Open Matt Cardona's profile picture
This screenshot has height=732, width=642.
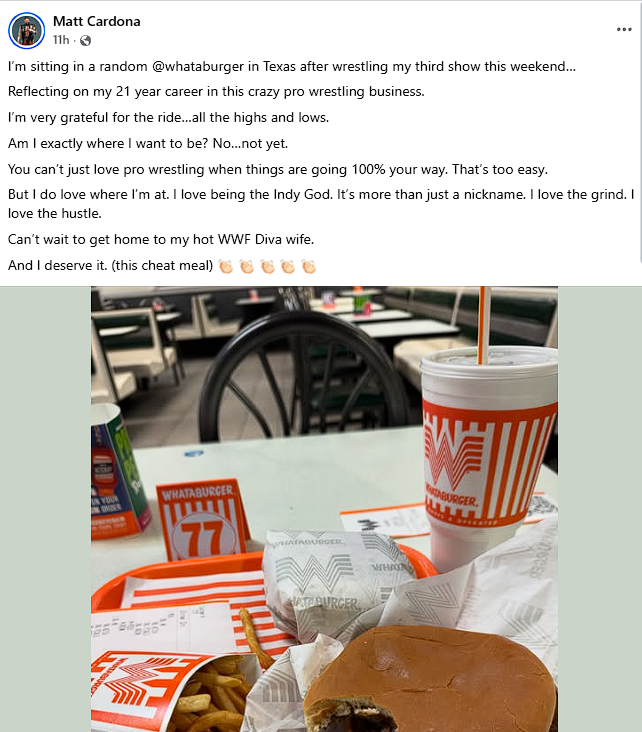pyautogui.click(x=27, y=30)
